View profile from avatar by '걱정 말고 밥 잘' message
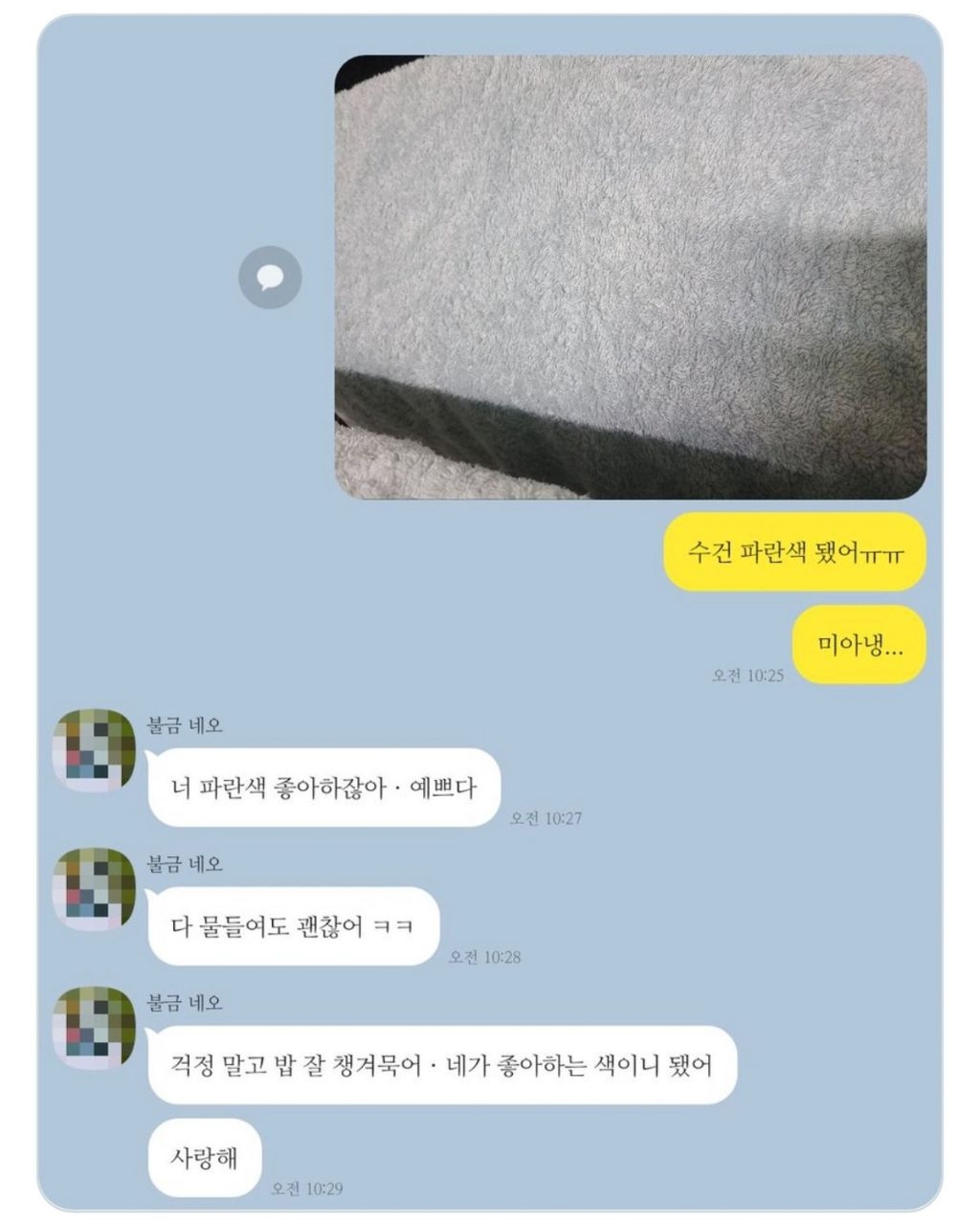The image size is (980, 1222). (x=94, y=1028)
